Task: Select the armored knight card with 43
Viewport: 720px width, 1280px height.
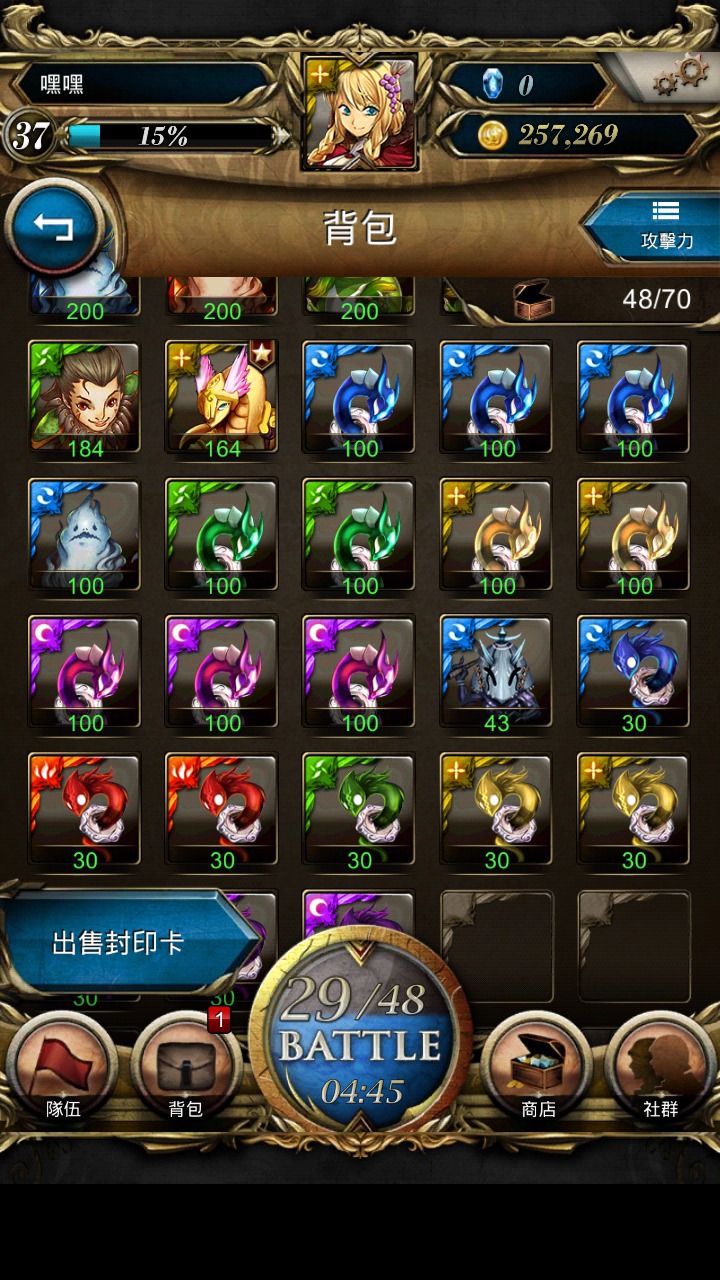Action: [x=497, y=669]
